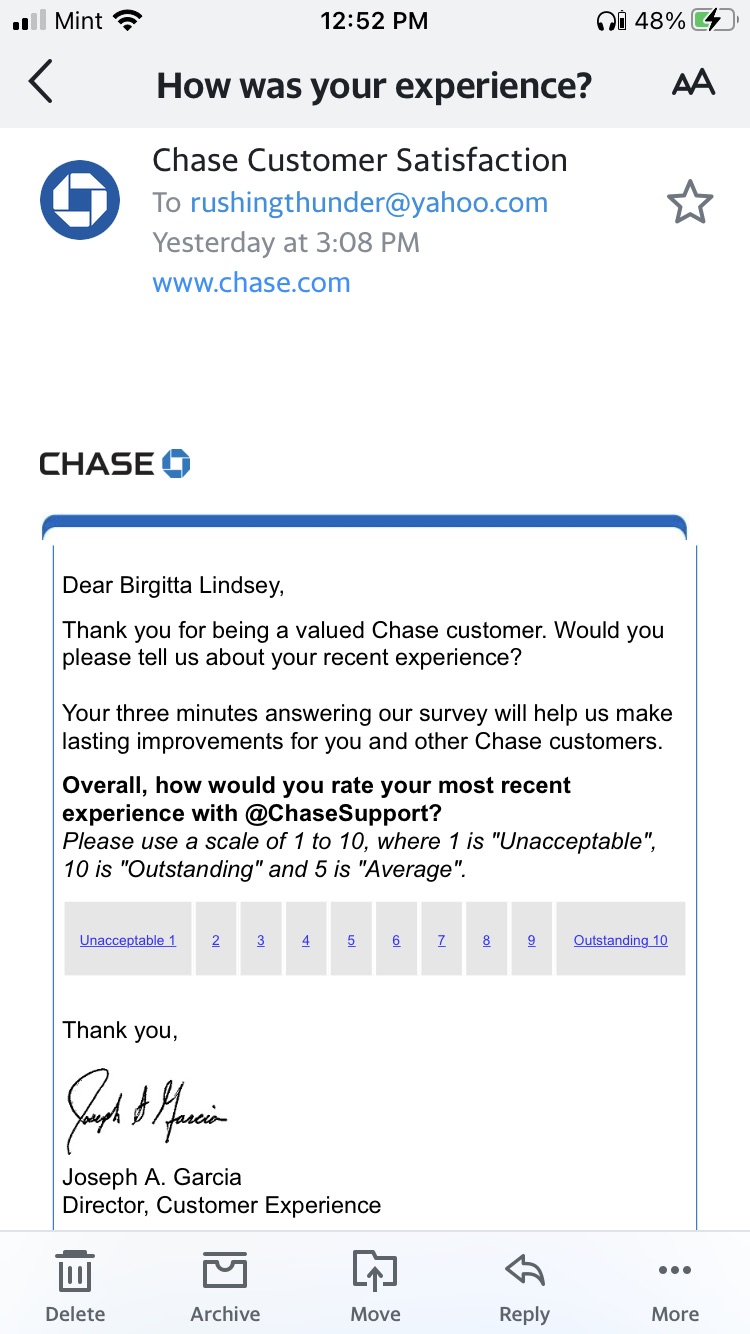Image resolution: width=750 pixels, height=1334 pixels.
Task: Go back to the inbox
Action: (x=40, y=83)
